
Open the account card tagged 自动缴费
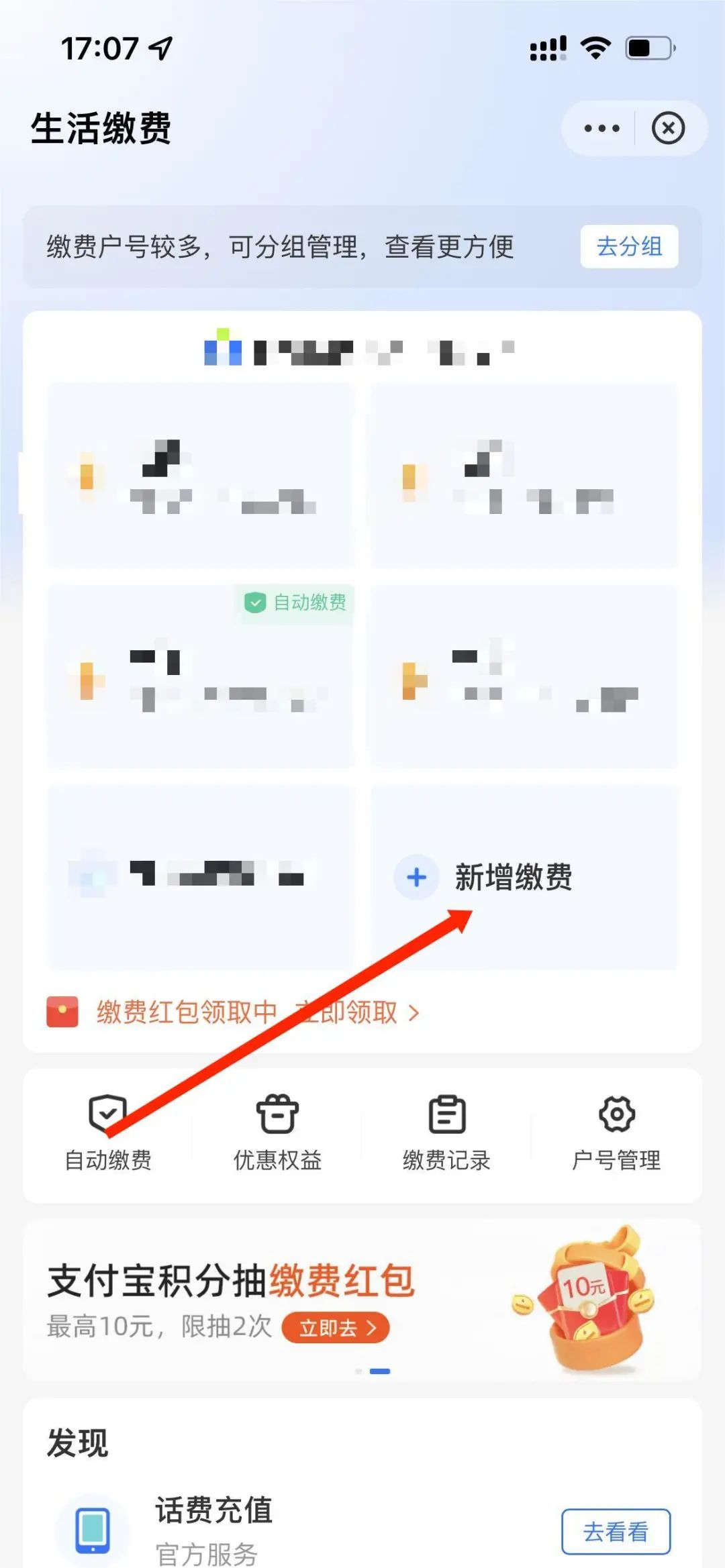pyautogui.click(x=200, y=676)
